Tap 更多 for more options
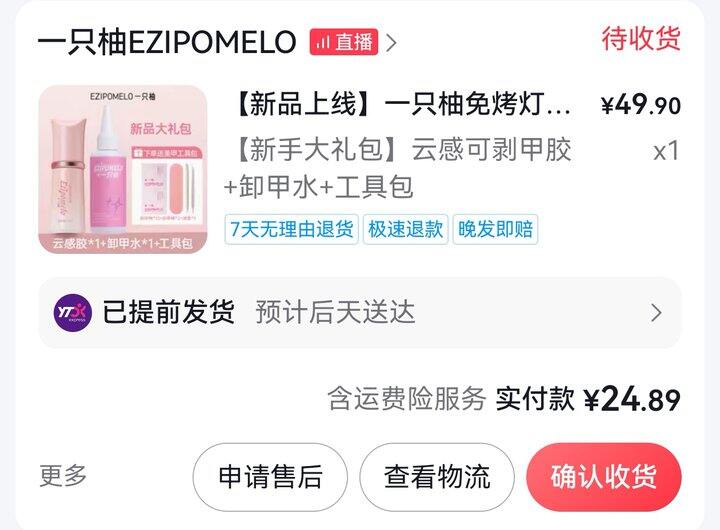The image size is (720, 530). tap(63, 475)
